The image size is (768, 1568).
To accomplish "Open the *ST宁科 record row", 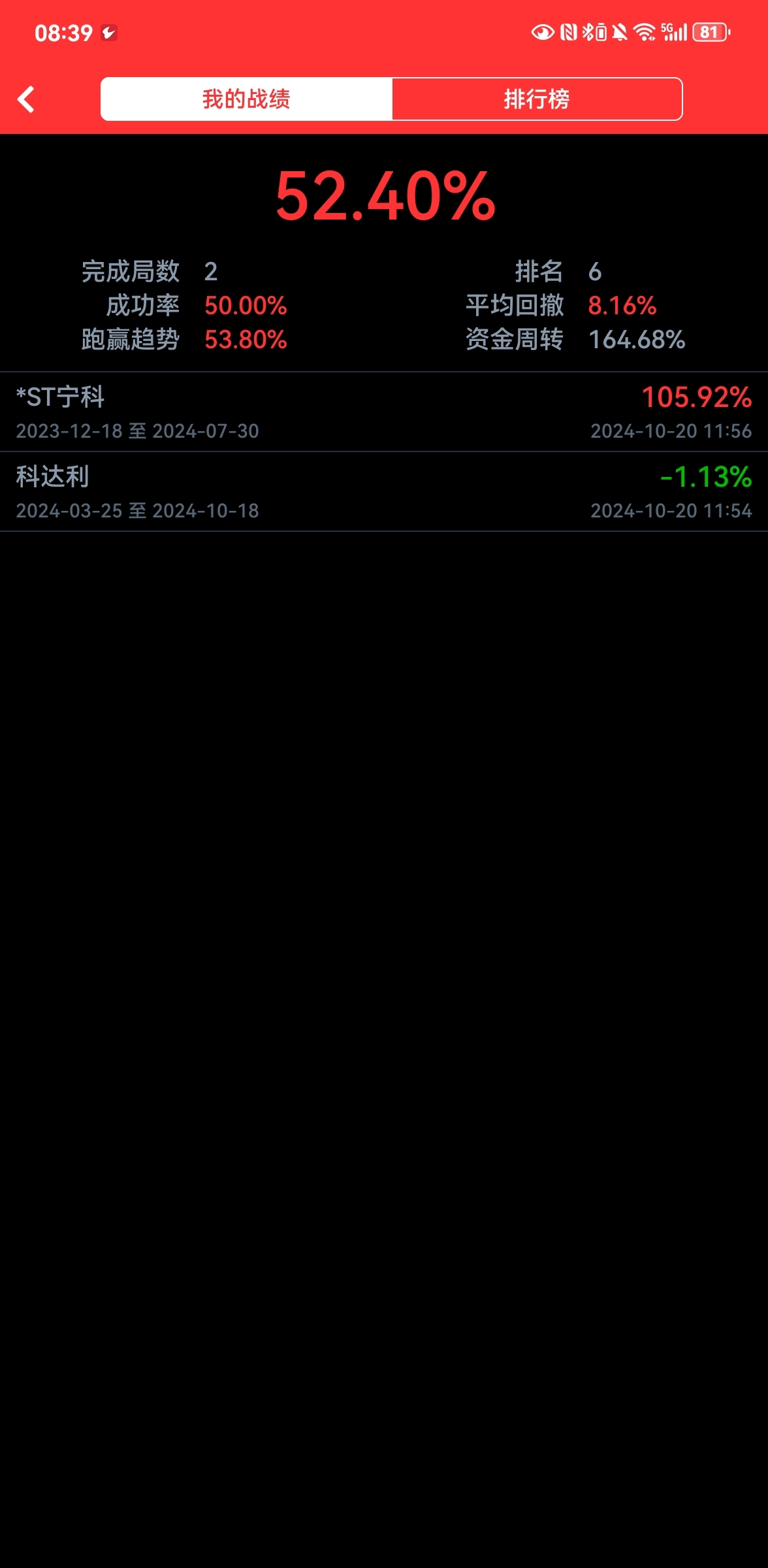I will (384, 412).
